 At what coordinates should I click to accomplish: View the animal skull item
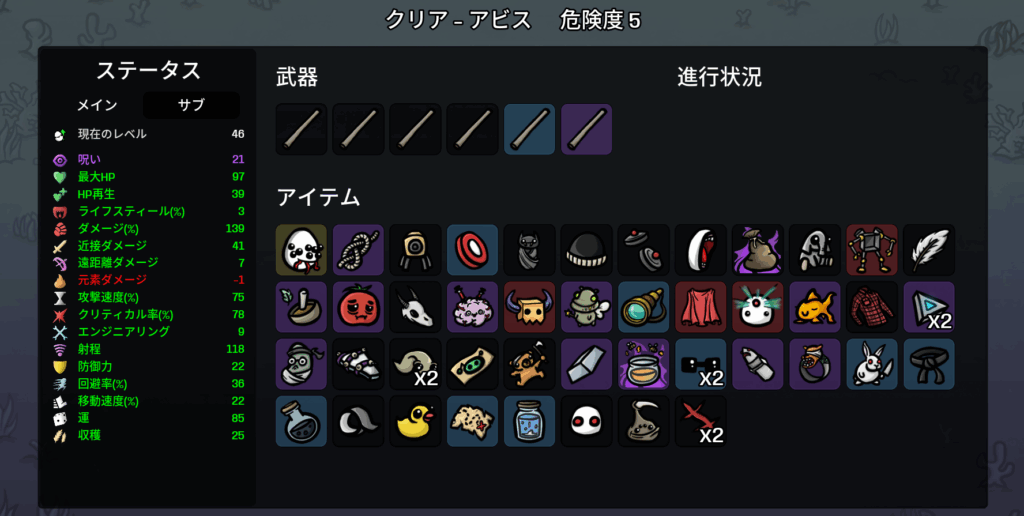coord(416,307)
